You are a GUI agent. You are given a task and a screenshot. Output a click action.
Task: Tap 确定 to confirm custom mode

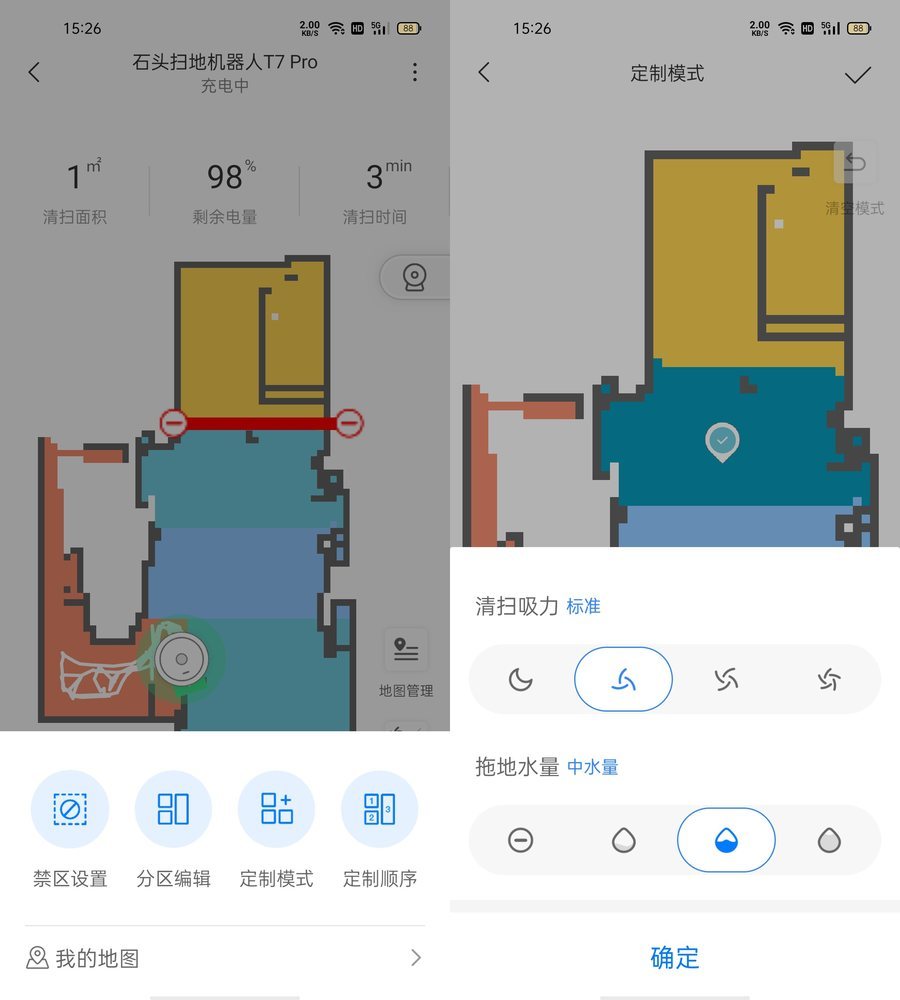click(675, 957)
